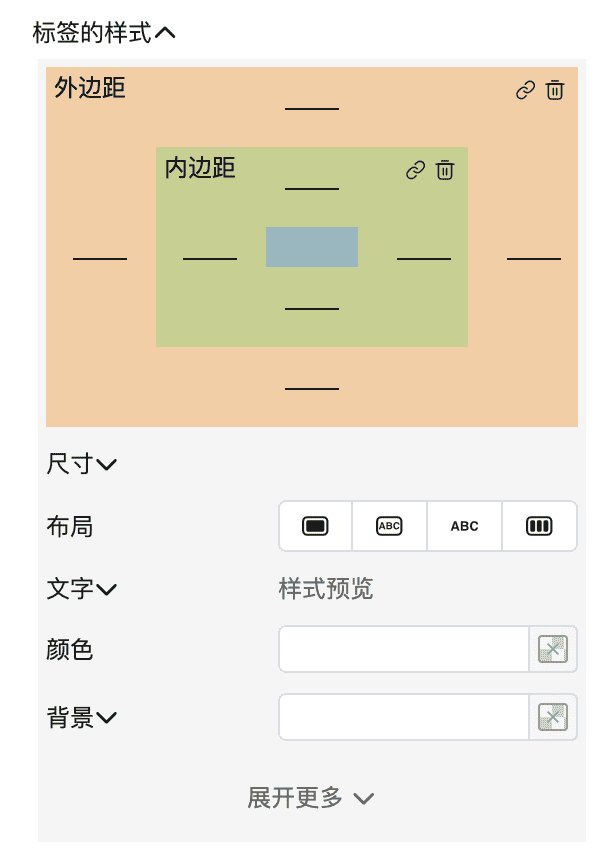This screenshot has height=866, width=616.
Task: Edit the top 内边距 value
Action: click(x=312, y=180)
